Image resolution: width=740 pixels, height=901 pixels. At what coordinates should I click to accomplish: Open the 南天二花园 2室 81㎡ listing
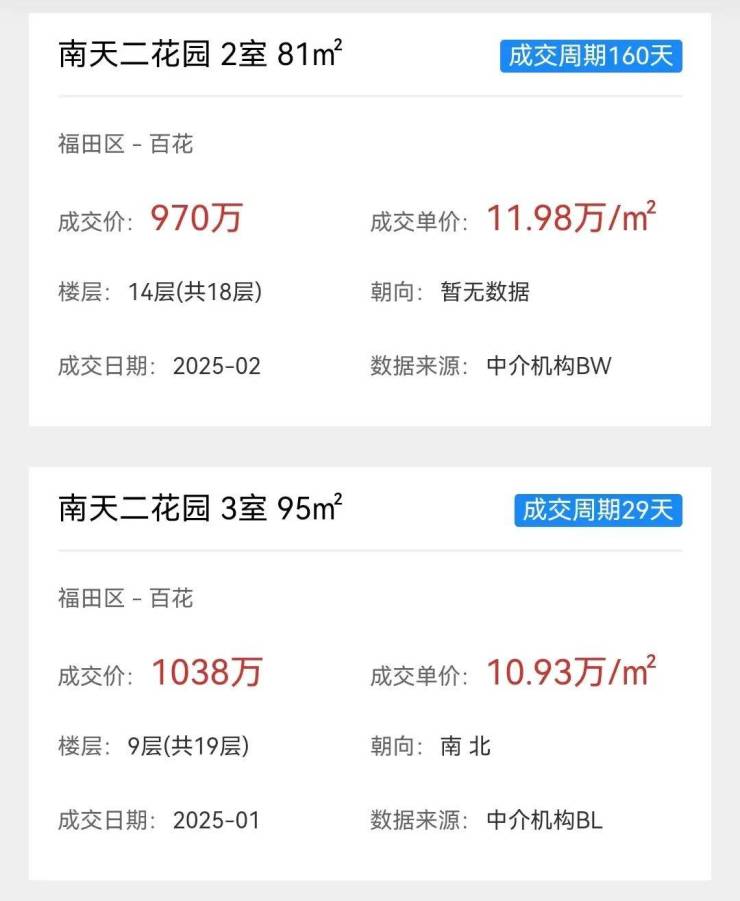(x=200, y=54)
